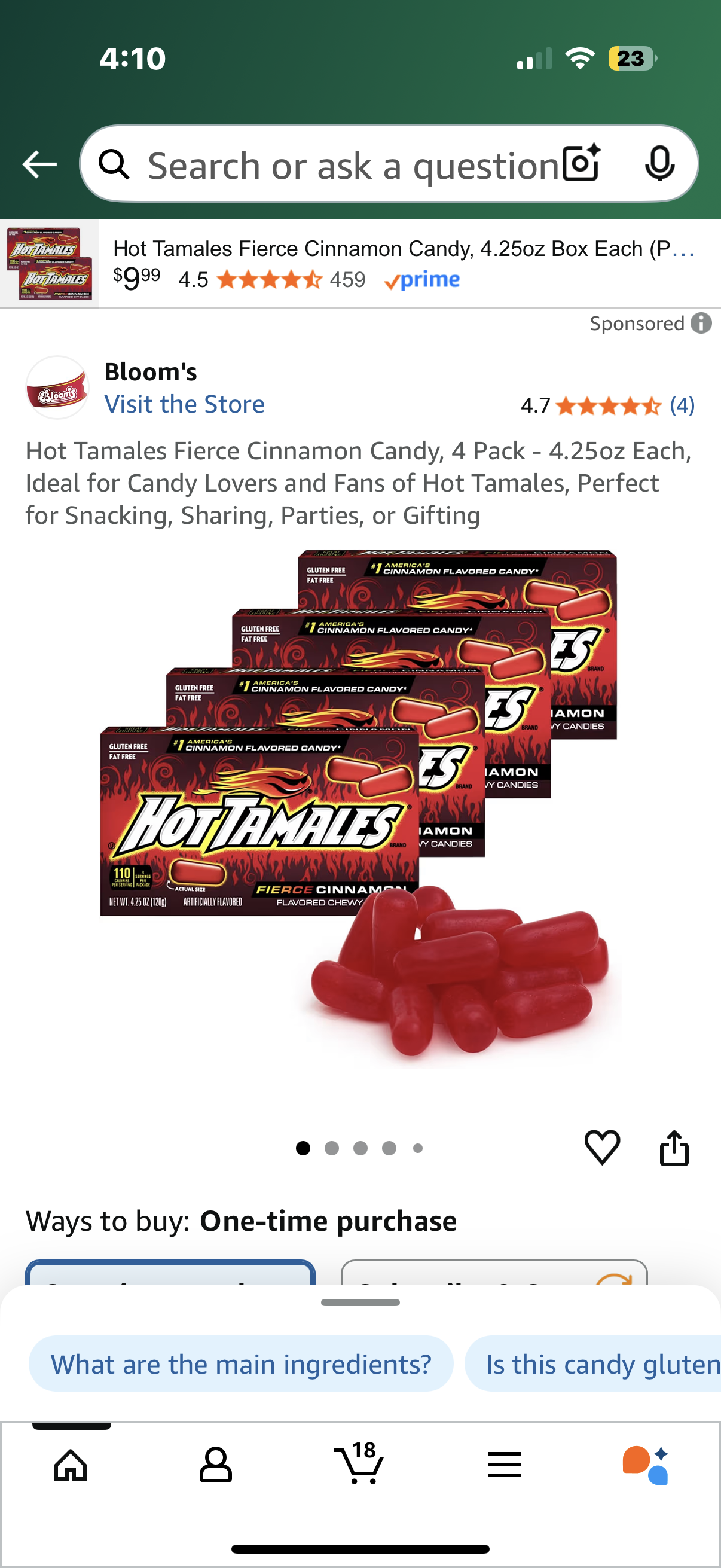
Task: Open the cart with 18 items
Action: coord(359,1463)
